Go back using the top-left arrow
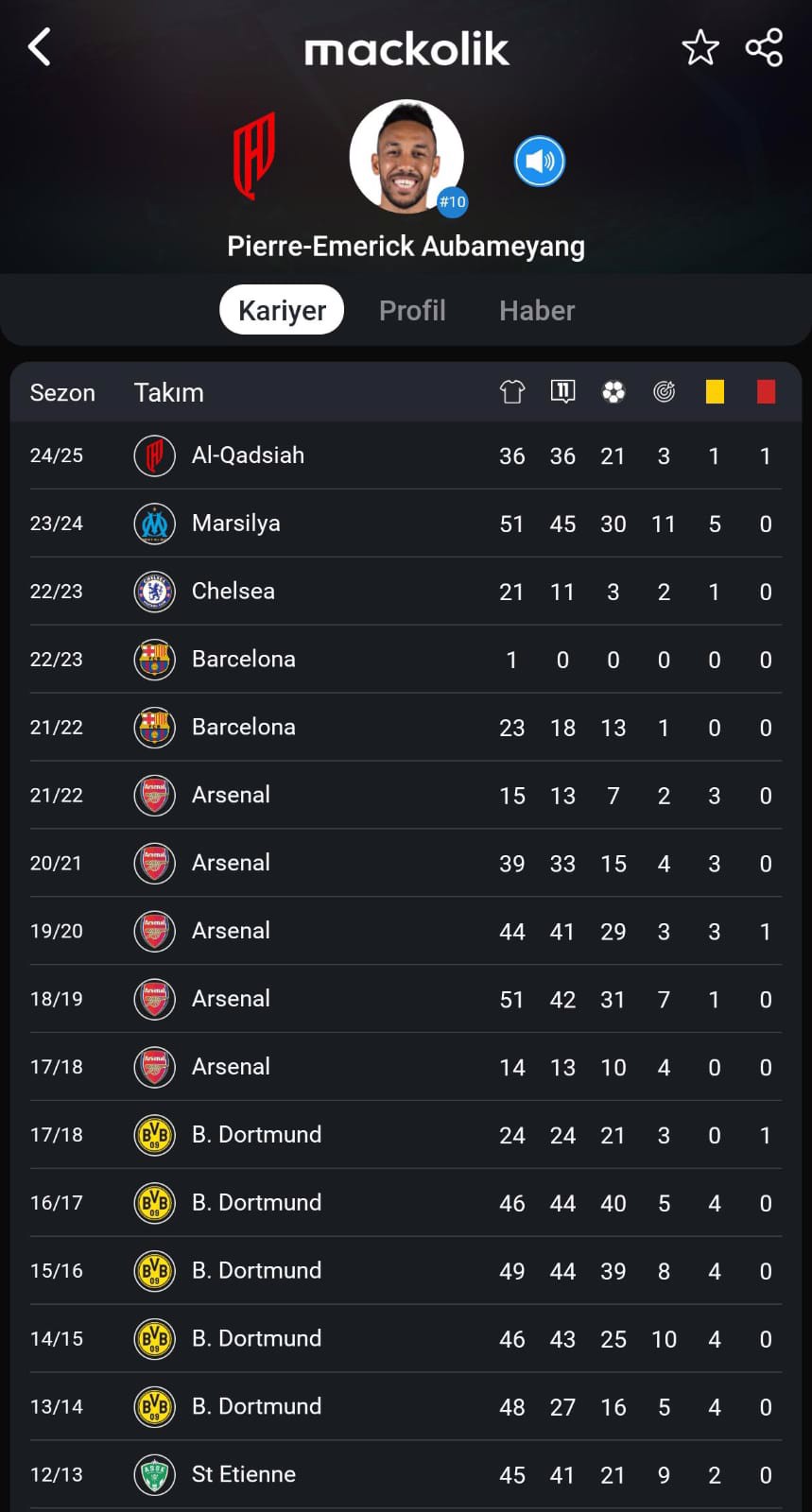The width and height of the screenshot is (812, 1512). (x=39, y=47)
